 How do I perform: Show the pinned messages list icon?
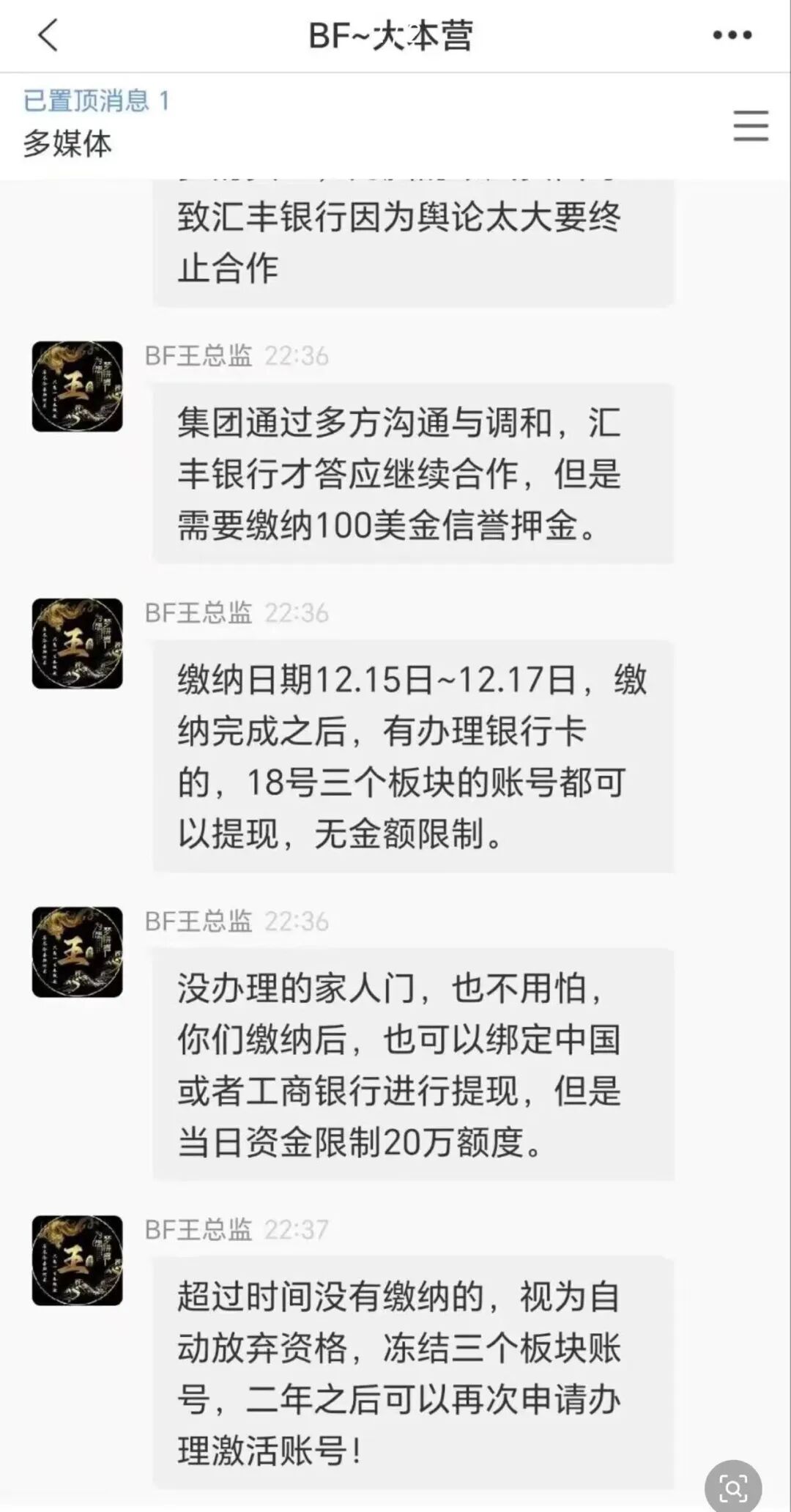751,126
